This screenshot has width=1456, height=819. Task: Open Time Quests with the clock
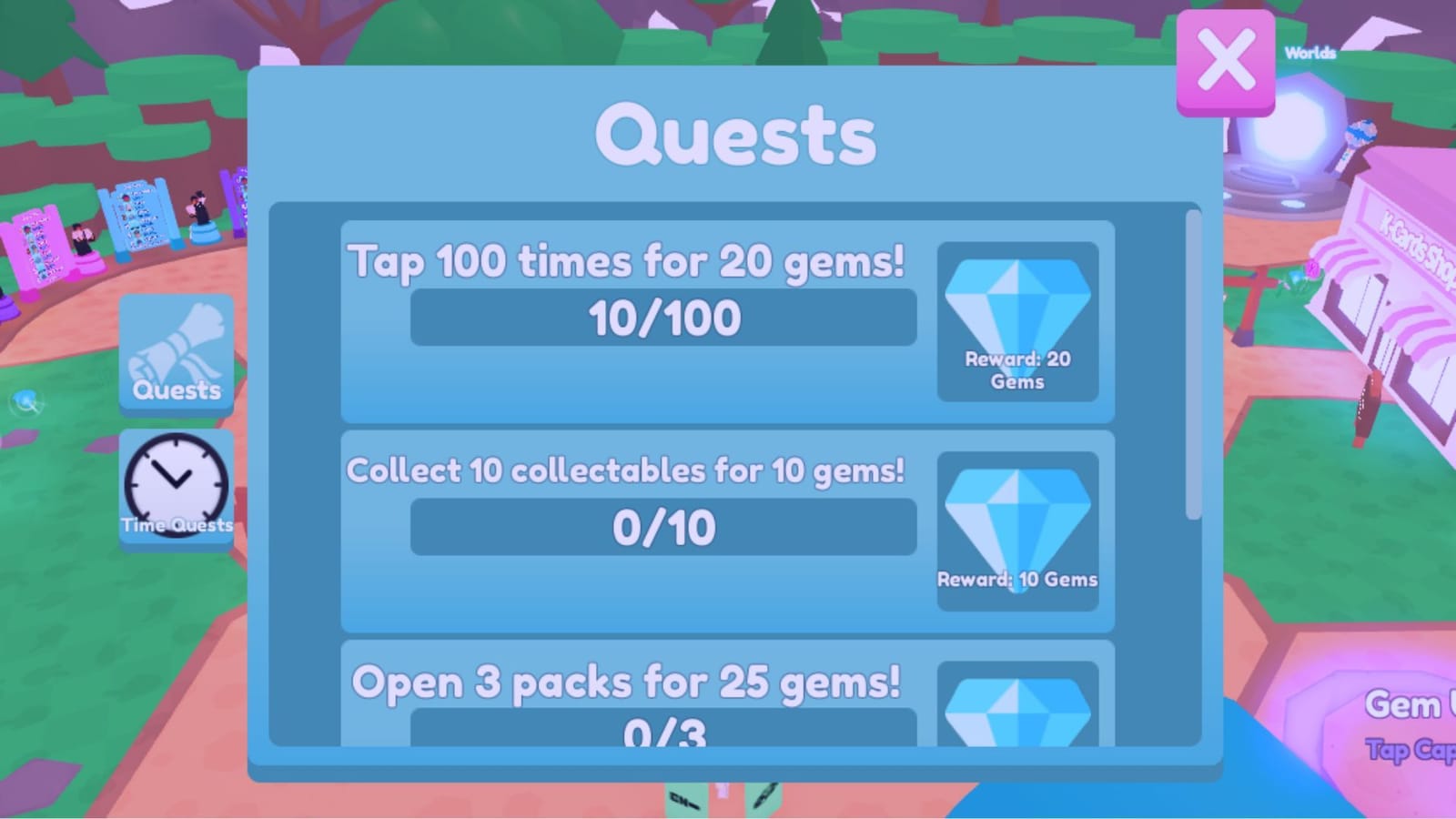[177, 488]
